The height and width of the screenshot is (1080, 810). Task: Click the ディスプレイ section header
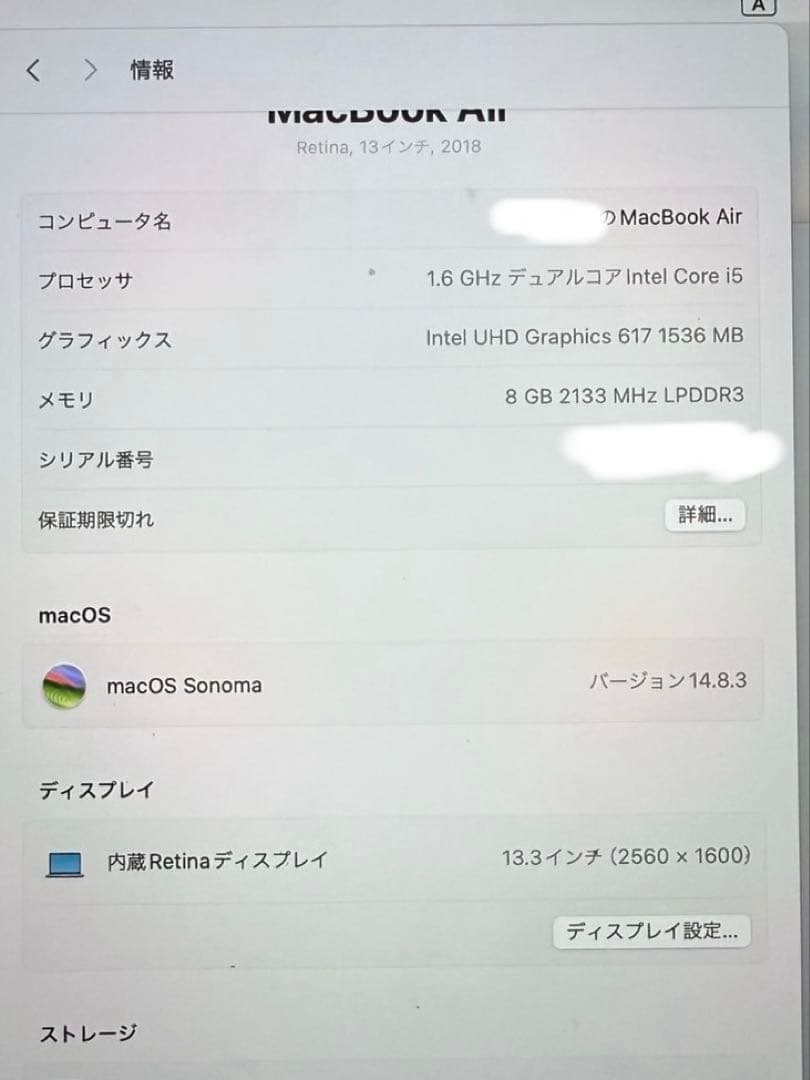pos(95,790)
